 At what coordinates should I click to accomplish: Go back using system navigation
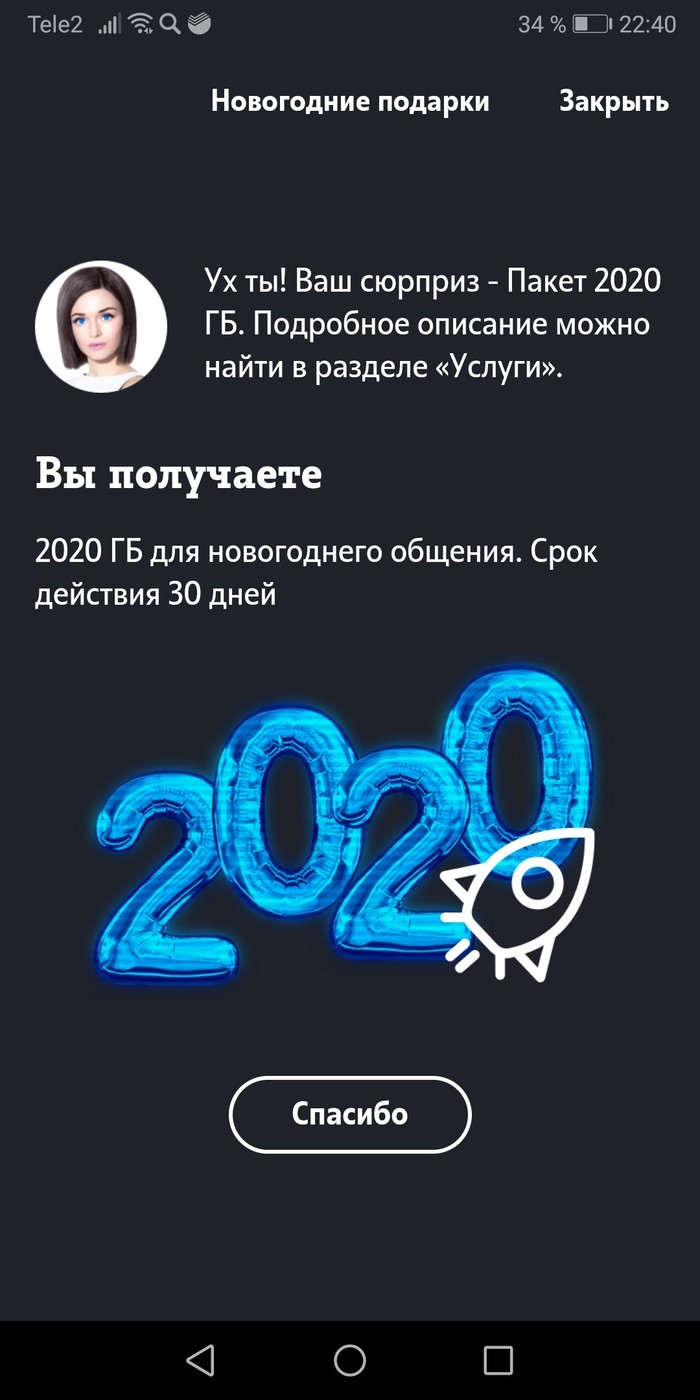tap(201, 1359)
